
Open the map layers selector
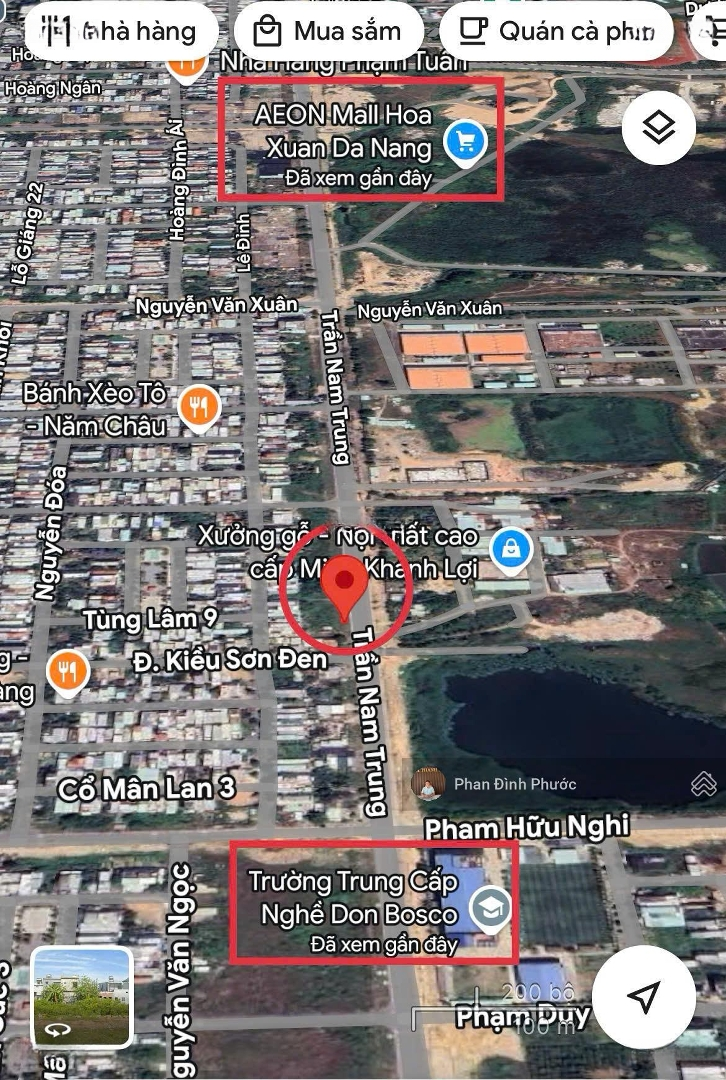[658, 130]
